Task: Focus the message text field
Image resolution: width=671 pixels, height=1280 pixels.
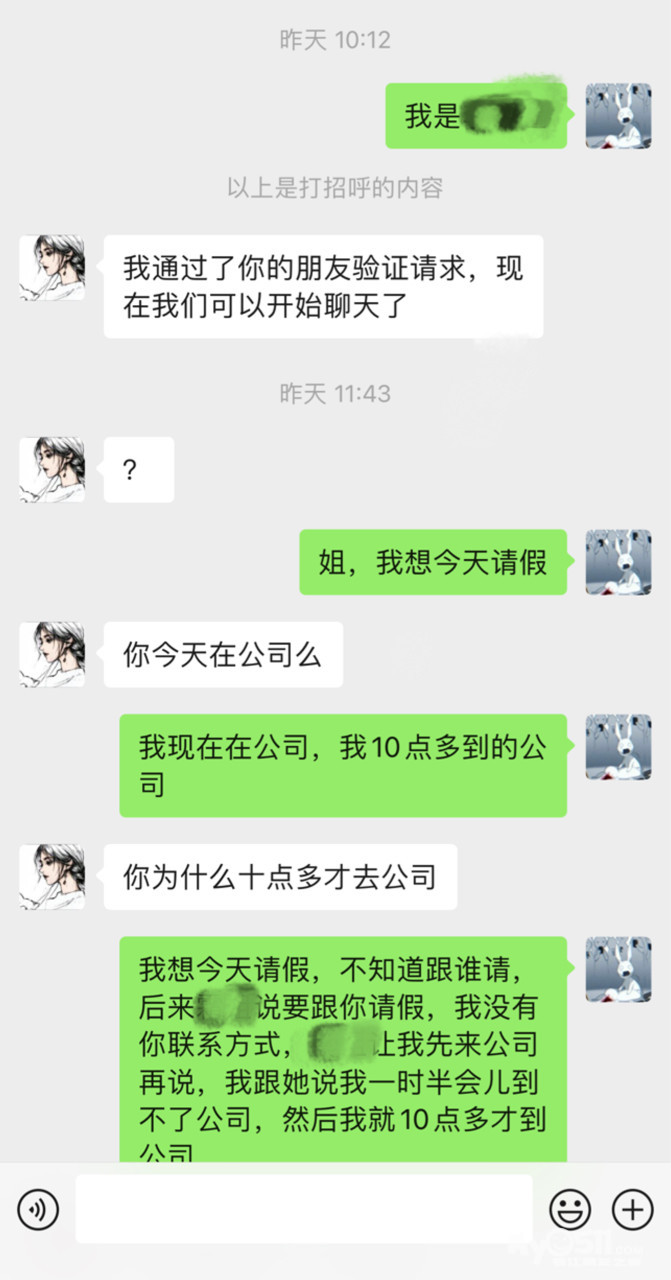Action: tap(304, 1210)
